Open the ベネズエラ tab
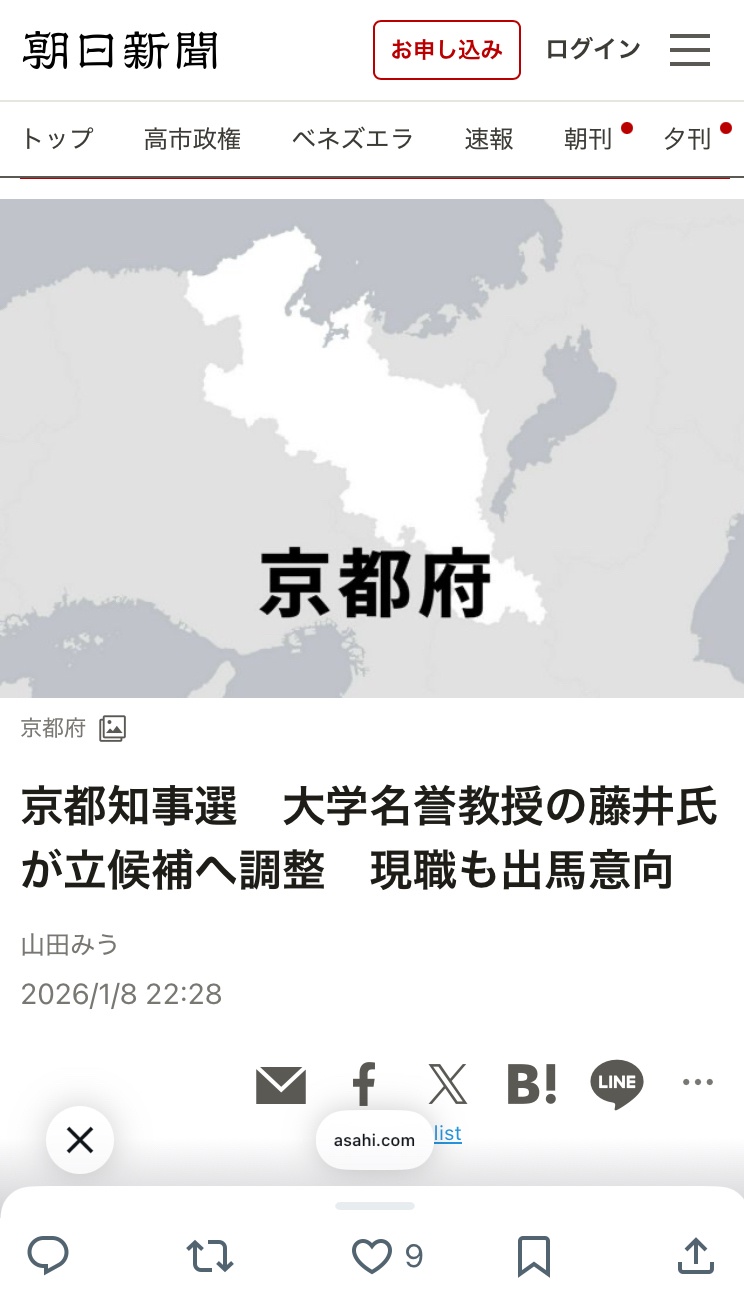The width and height of the screenshot is (744, 1294). coord(352,139)
